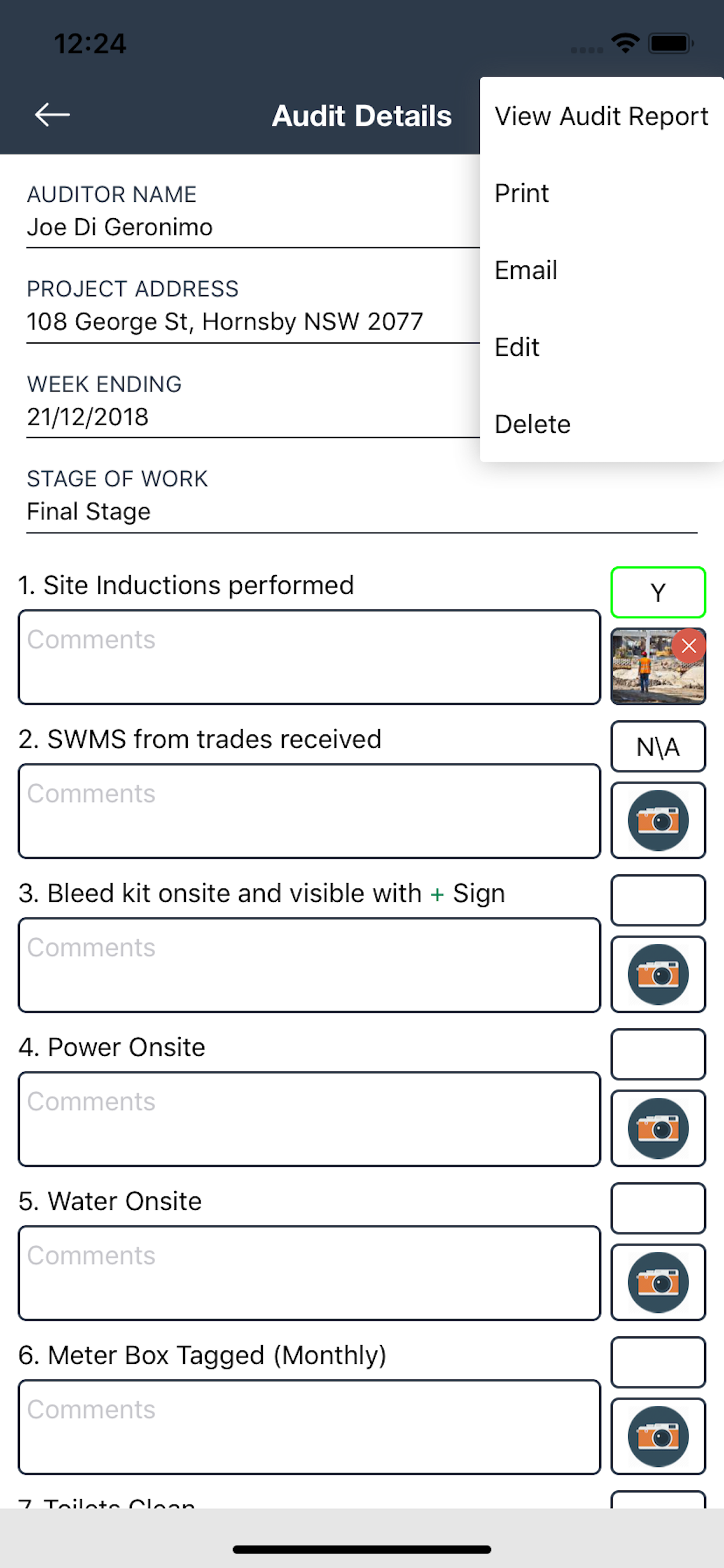Select Print from the options menu

pos(521,193)
